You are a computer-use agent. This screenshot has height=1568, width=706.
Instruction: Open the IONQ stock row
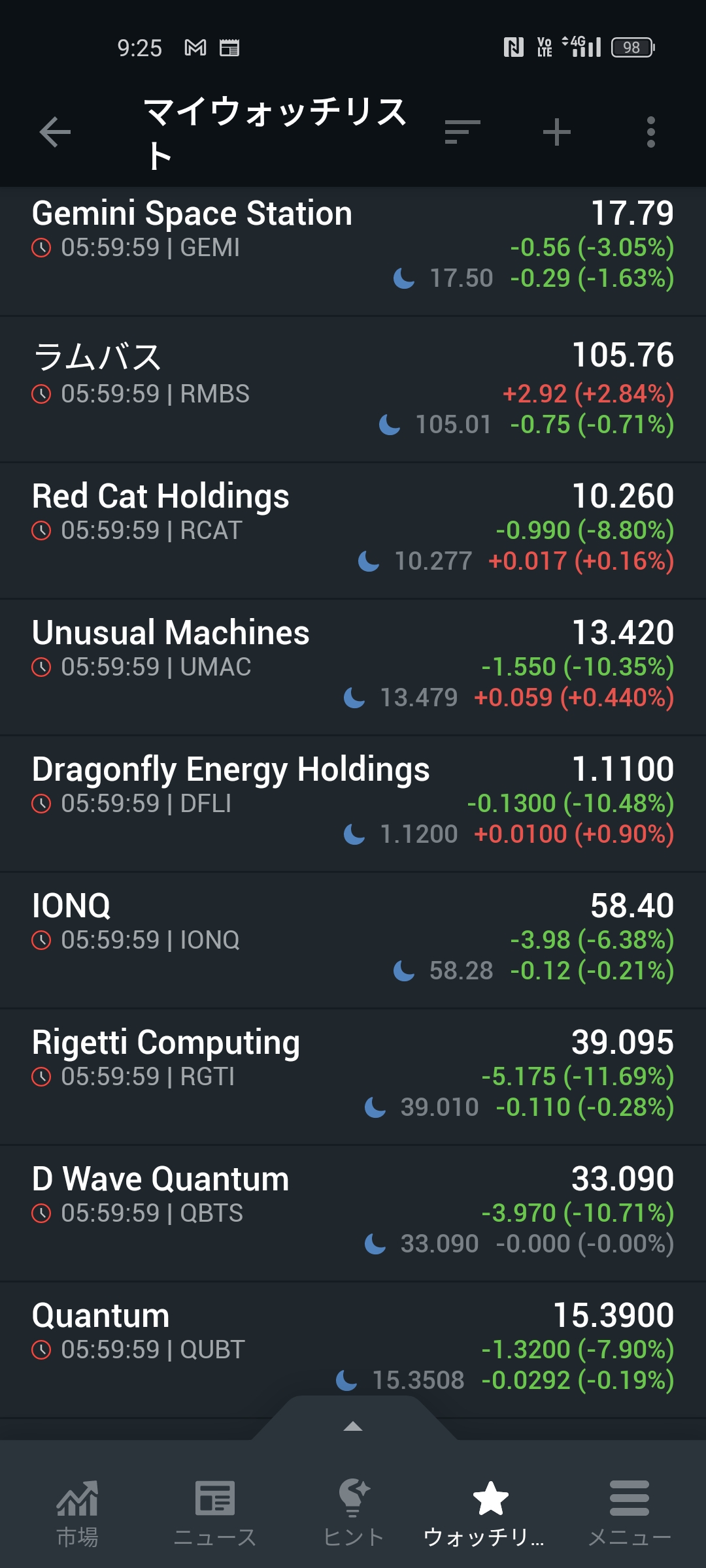click(x=353, y=939)
